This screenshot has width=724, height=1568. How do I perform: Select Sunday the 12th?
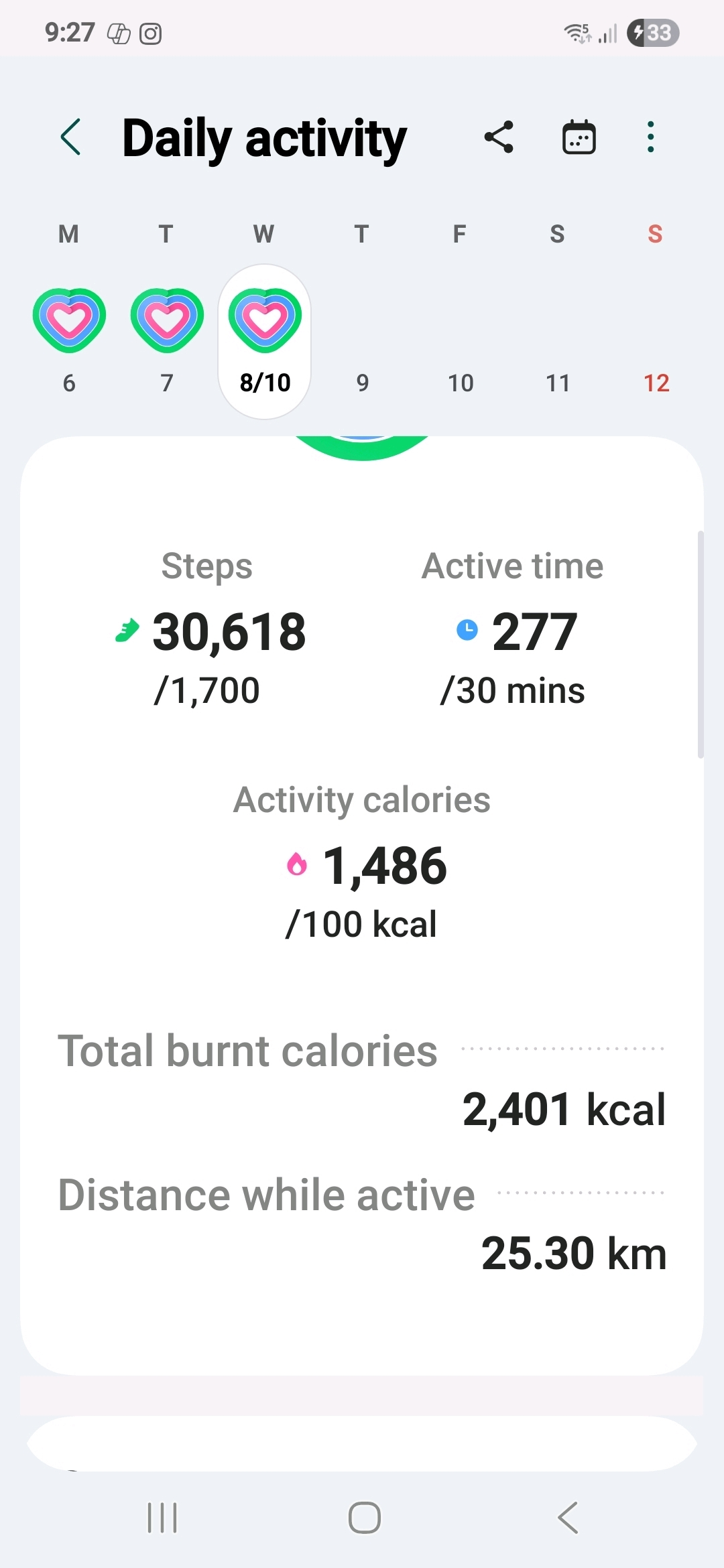pos(656,383)
